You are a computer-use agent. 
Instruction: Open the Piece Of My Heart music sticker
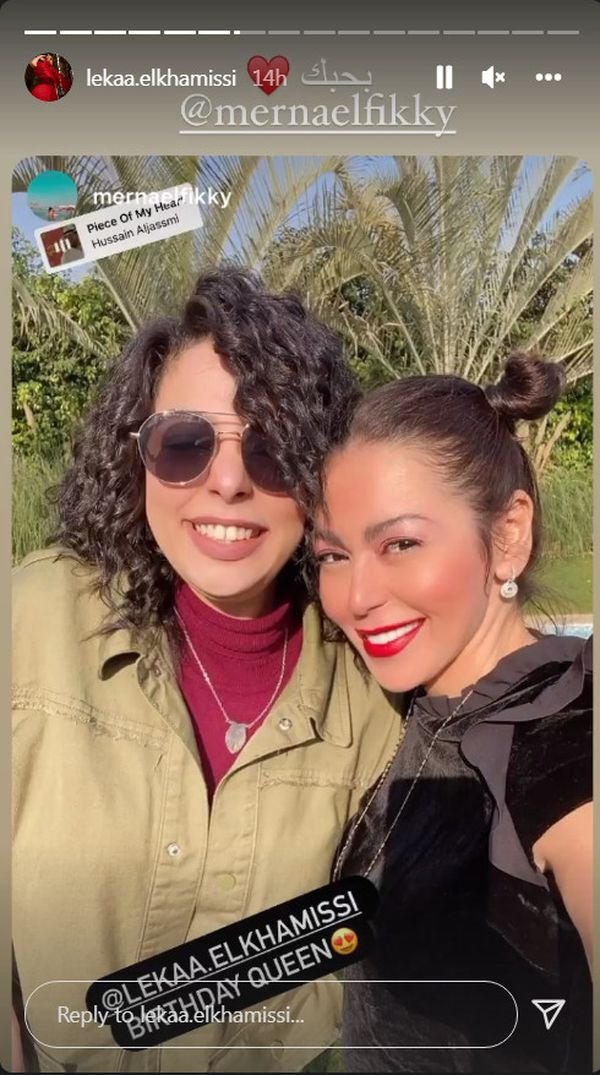point(120,234)
